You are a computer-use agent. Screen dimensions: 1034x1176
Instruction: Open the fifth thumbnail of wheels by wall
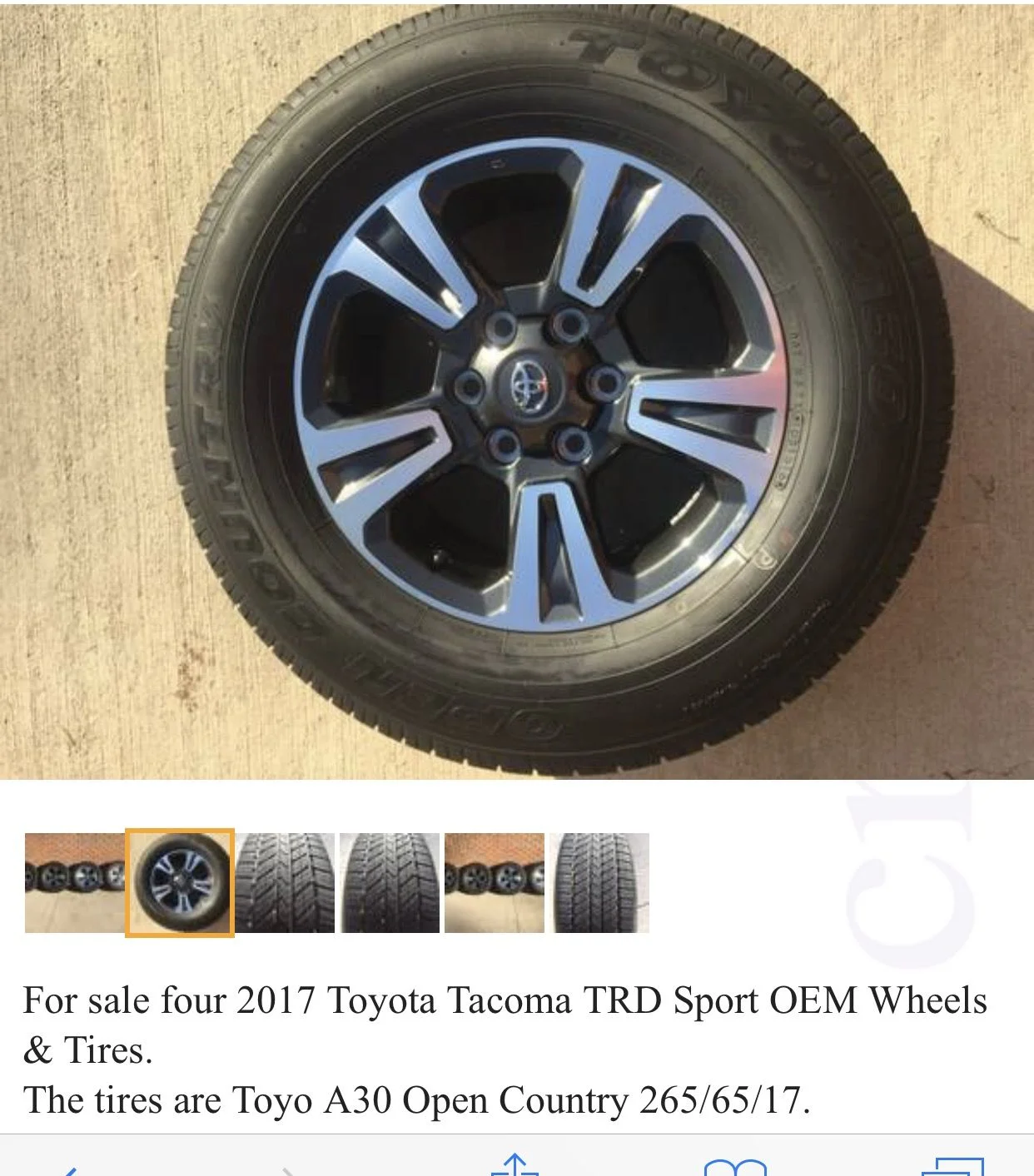tap(495, 882)
